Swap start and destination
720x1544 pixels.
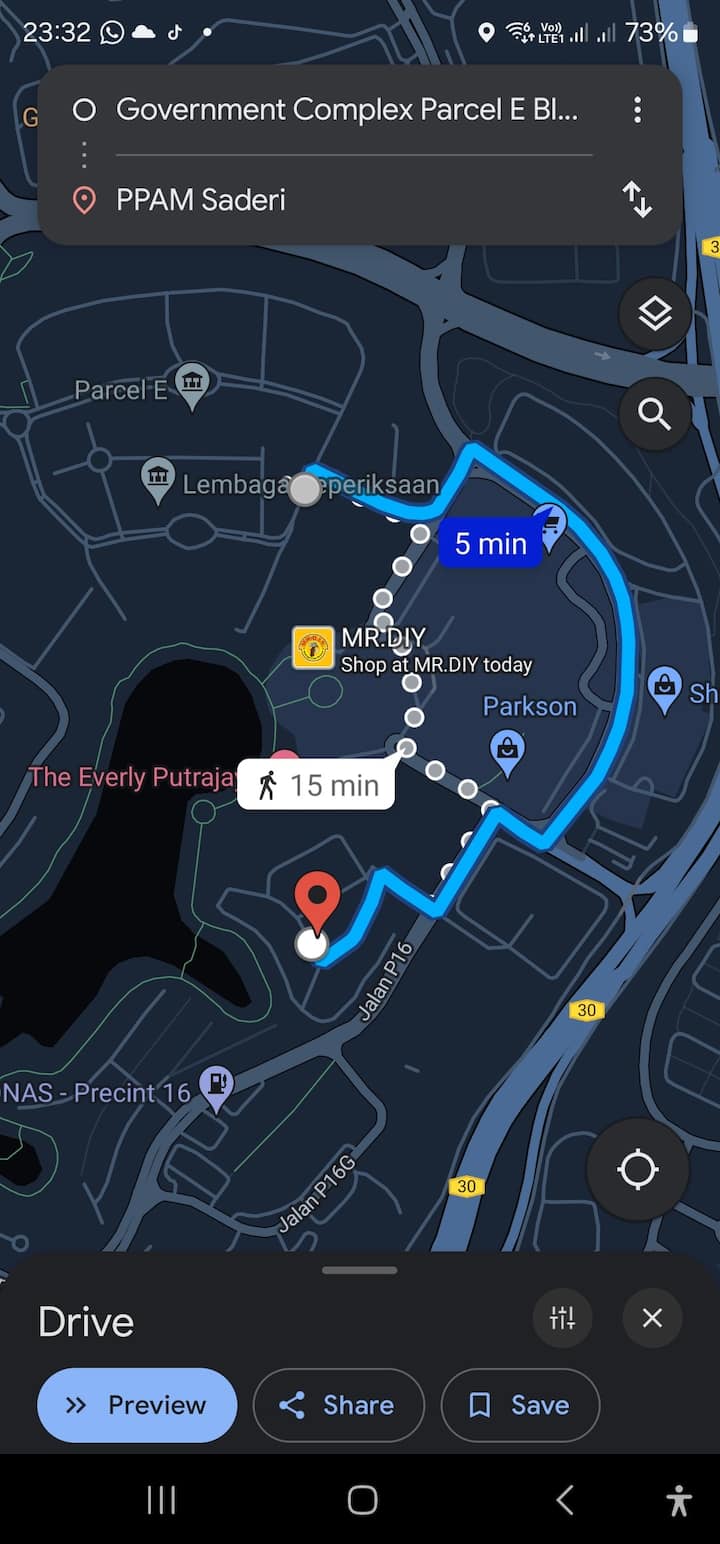[637, 199]
